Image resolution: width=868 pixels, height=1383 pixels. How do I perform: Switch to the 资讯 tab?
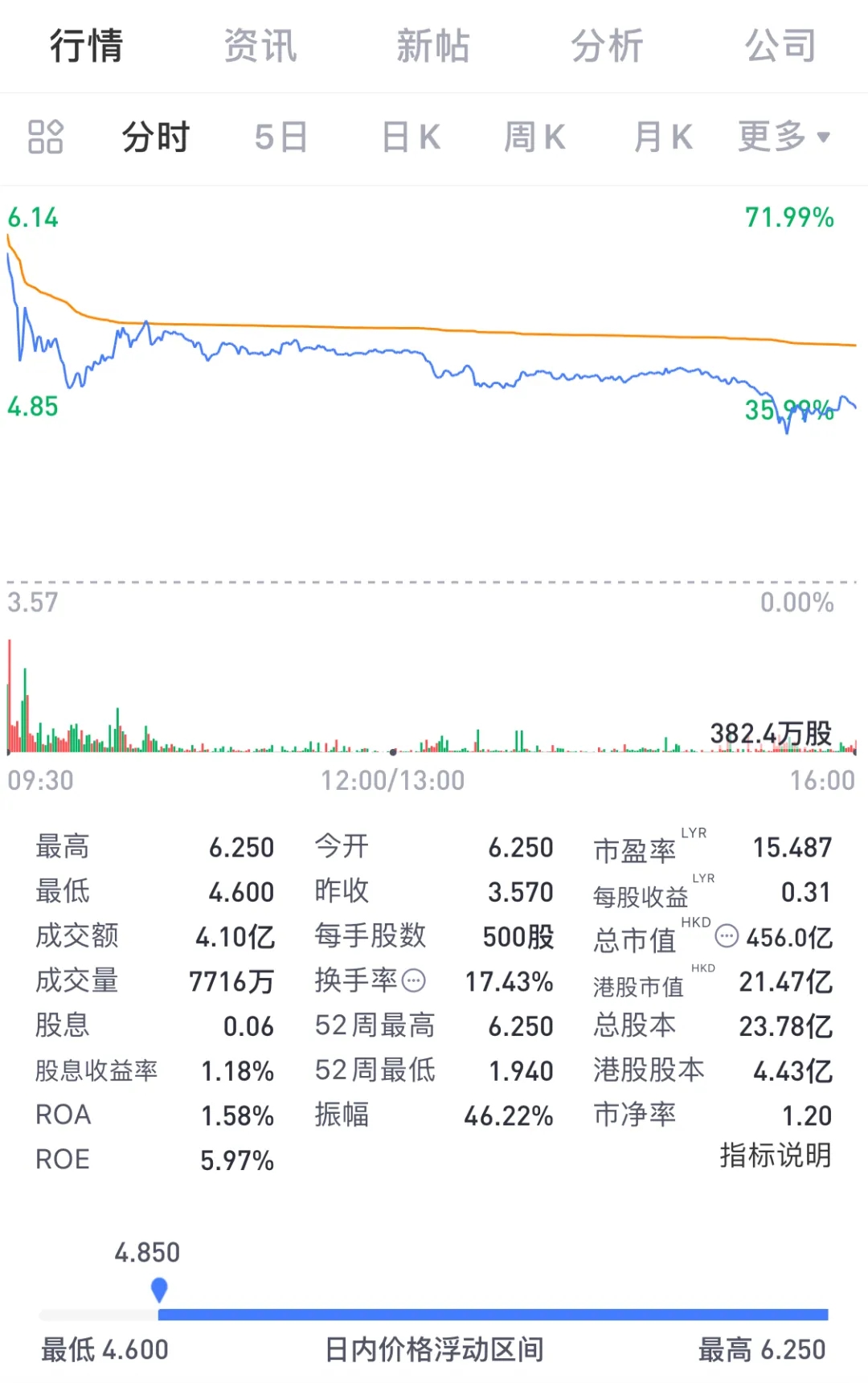[x=260, y=46]
